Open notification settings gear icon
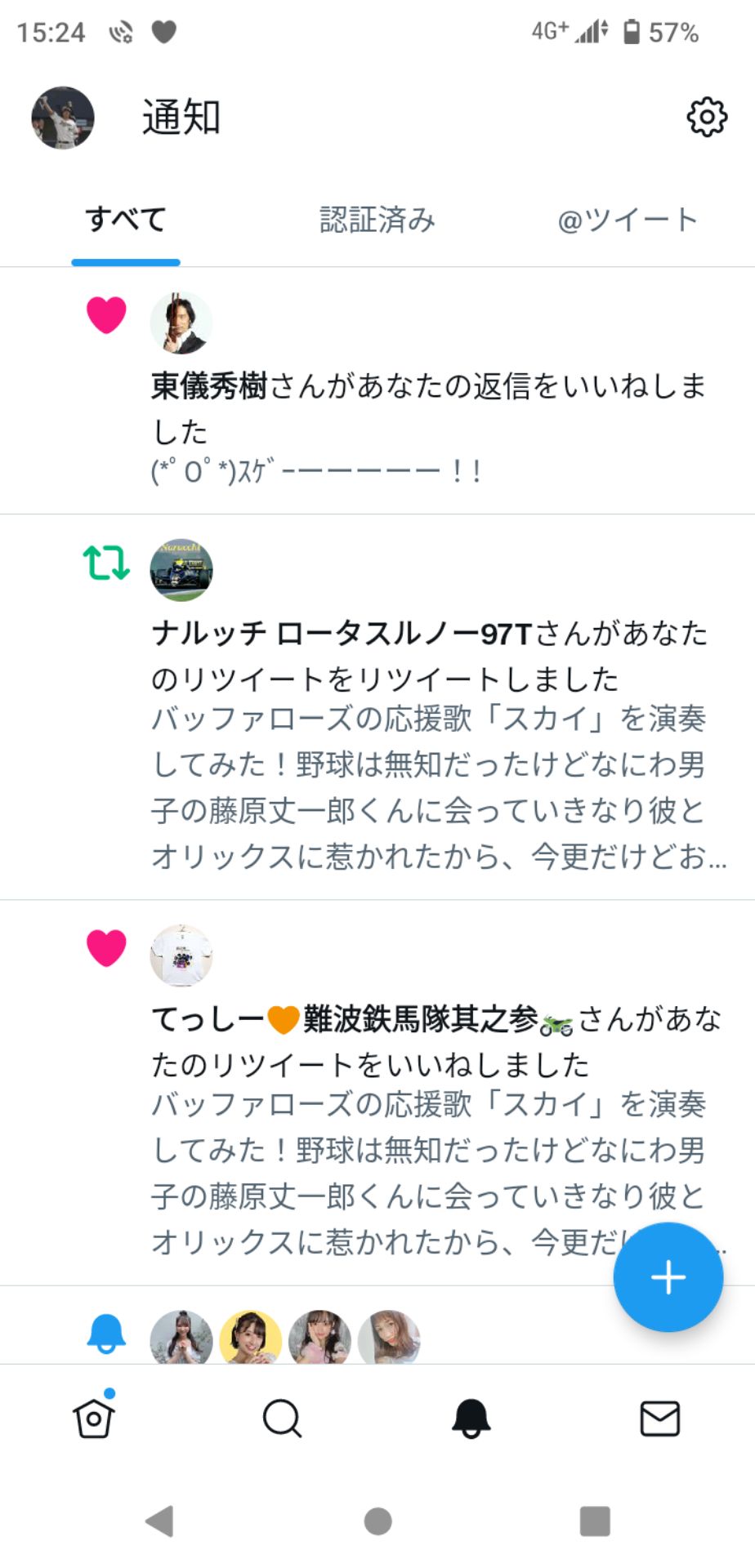This screenshot has height=1568, width=755. pos(706,115)
